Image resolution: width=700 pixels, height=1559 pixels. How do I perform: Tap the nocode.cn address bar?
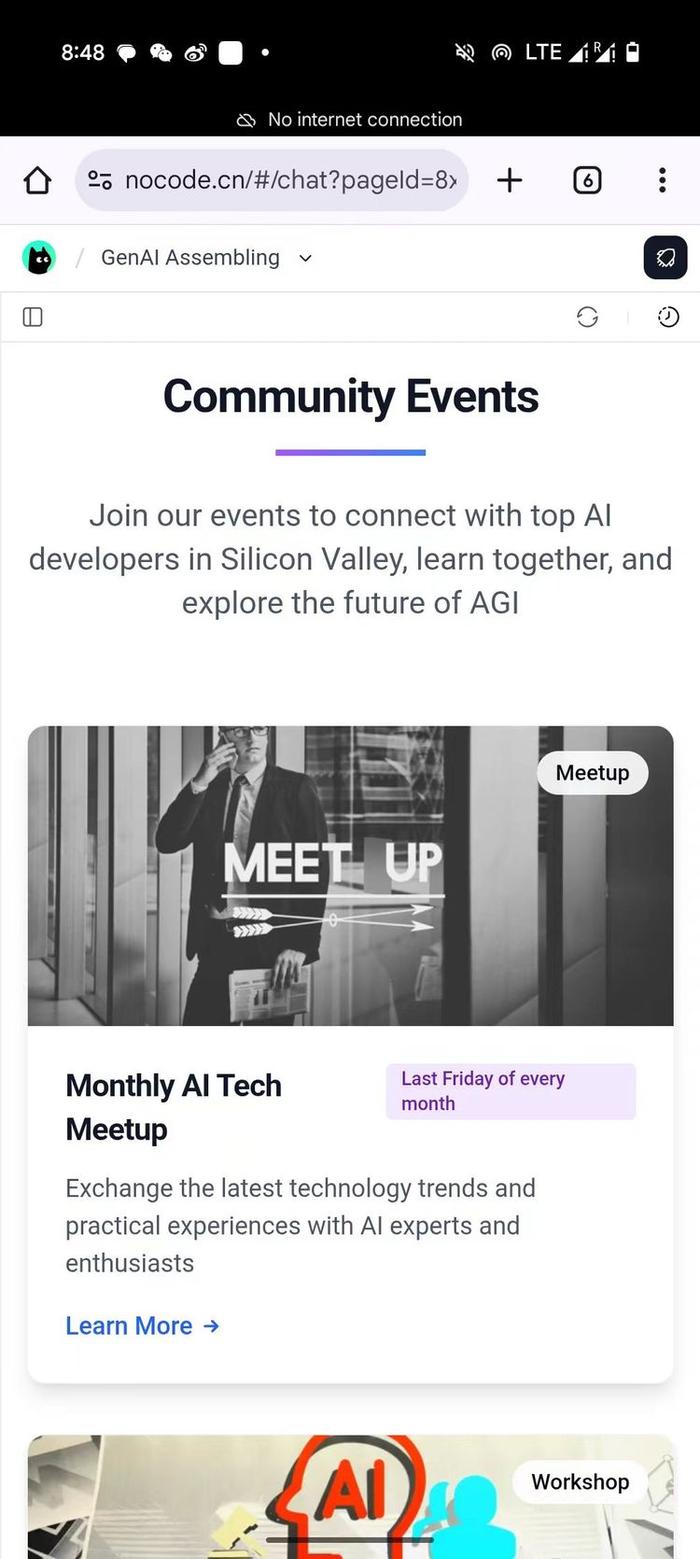coord(272,180)
